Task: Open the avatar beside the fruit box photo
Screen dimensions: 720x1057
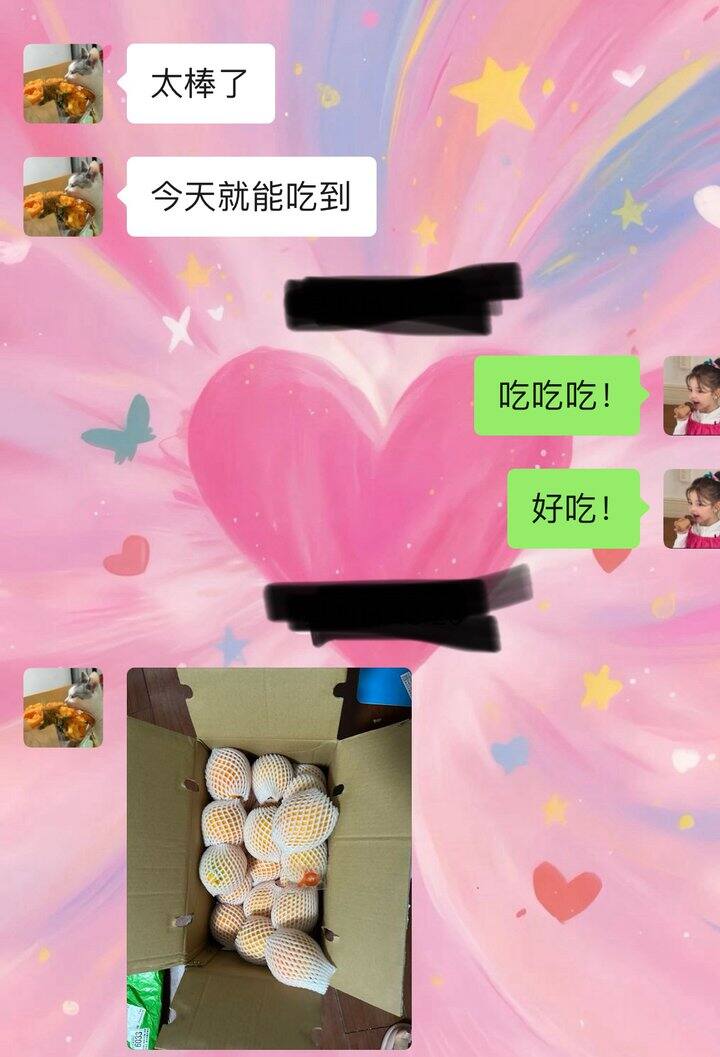Action: (x=63, y=708)
